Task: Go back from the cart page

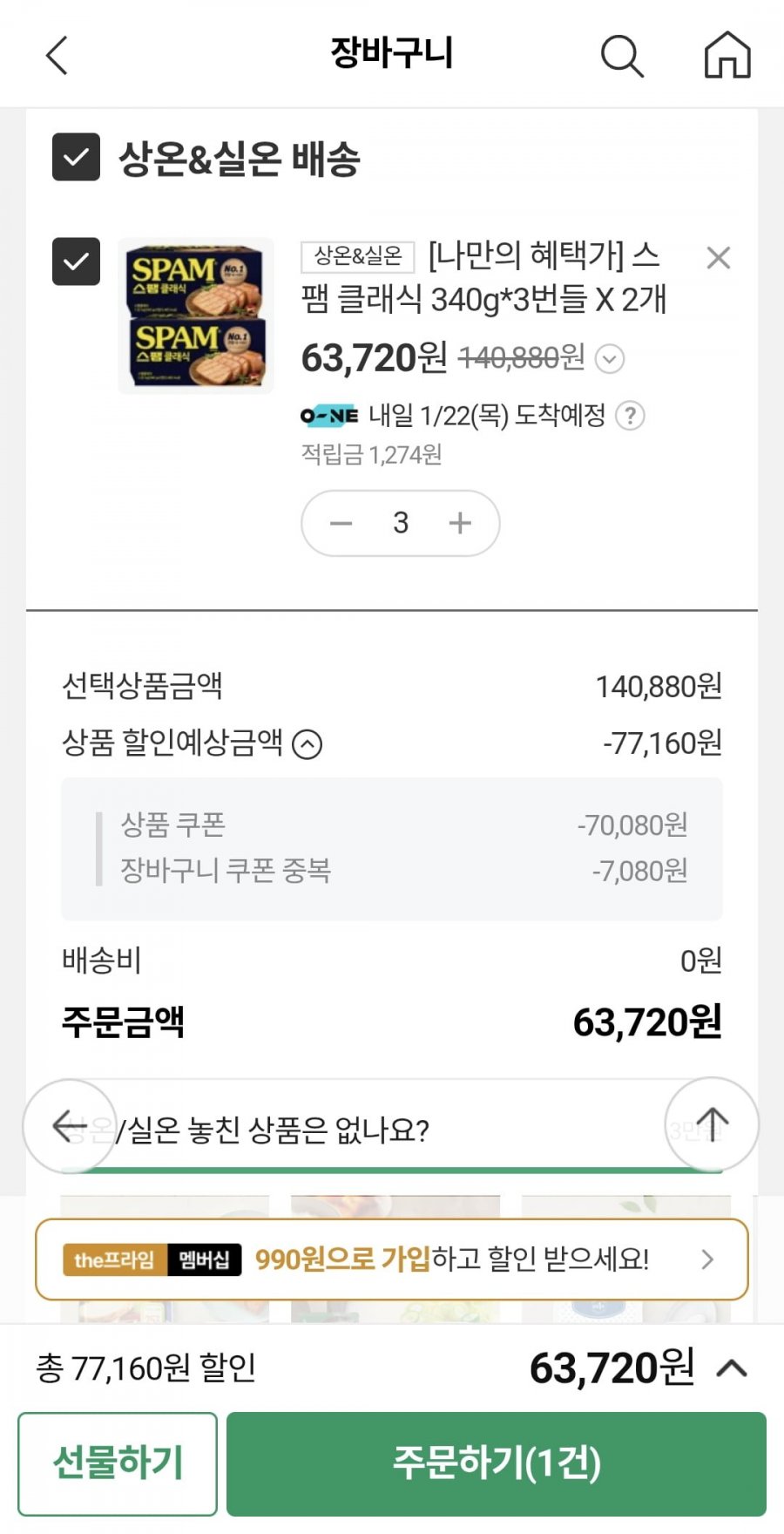Action: pos(57,56)
